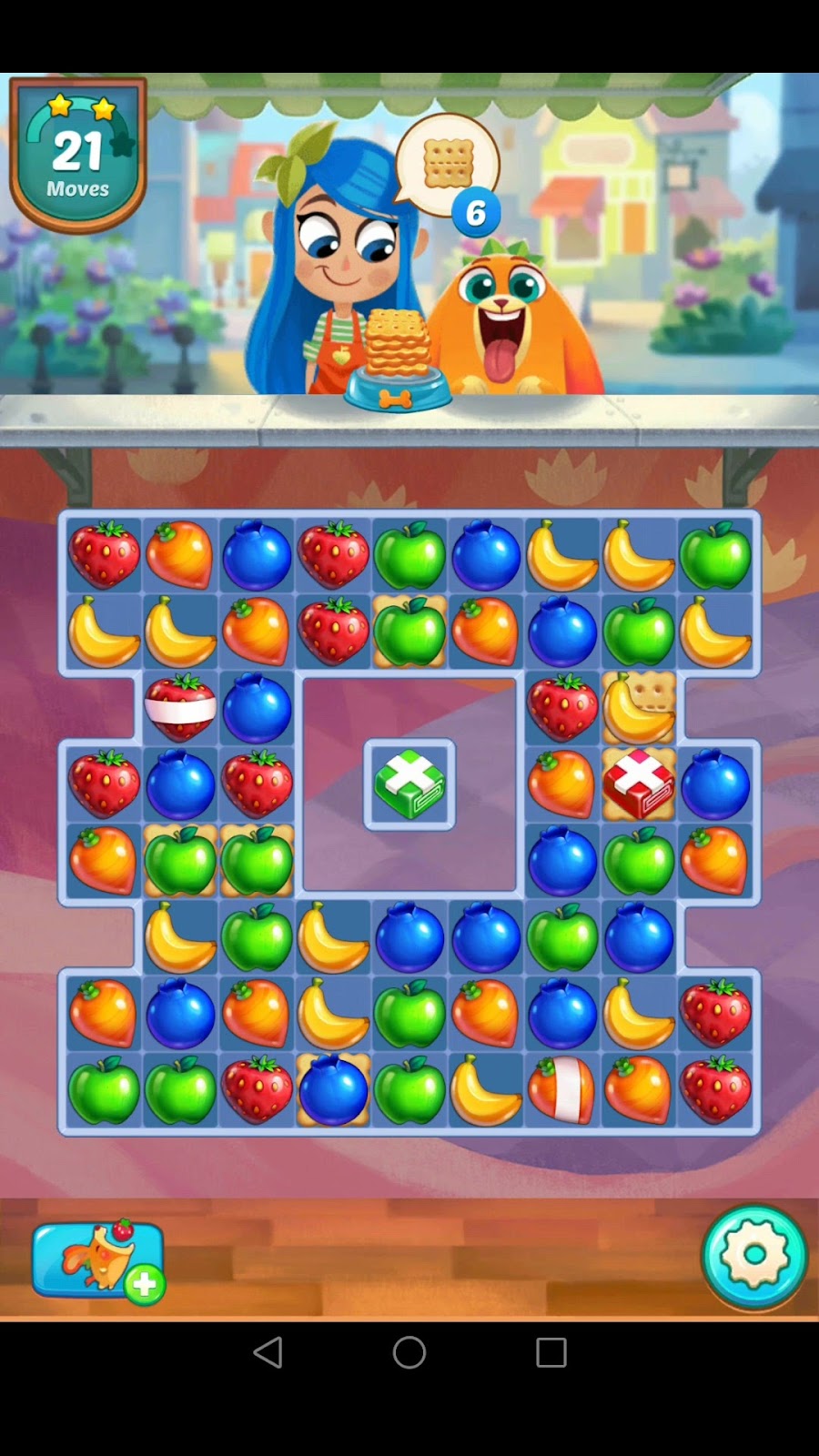The height and width of the screenshot is (1456, 819).
Task: Add the pet booster with plus
Action: 98,1261
